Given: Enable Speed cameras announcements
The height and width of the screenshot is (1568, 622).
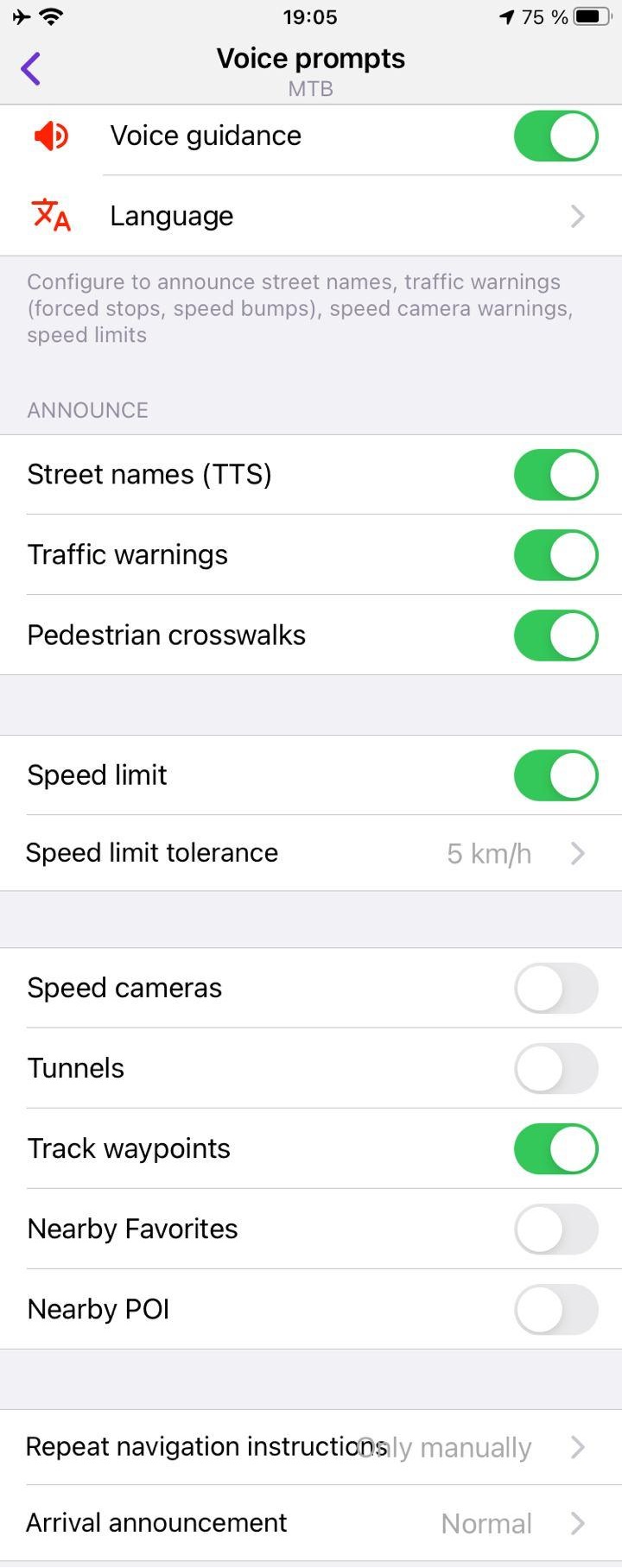Looking at the screenshot, I should tap(555, 988).
